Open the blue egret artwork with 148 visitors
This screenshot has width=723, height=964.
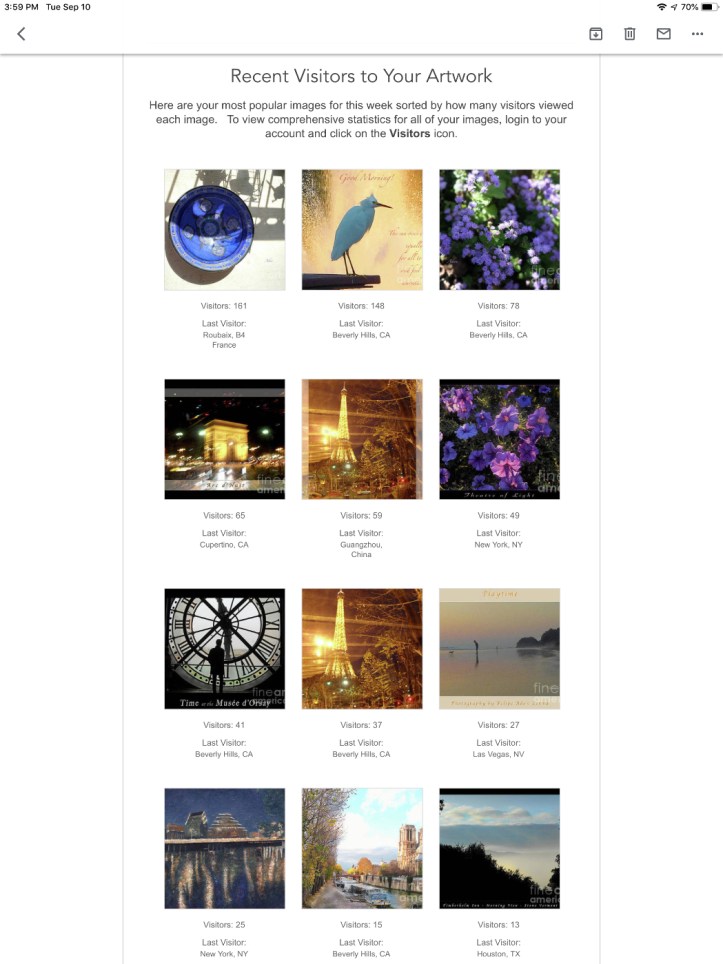point(362,230)
